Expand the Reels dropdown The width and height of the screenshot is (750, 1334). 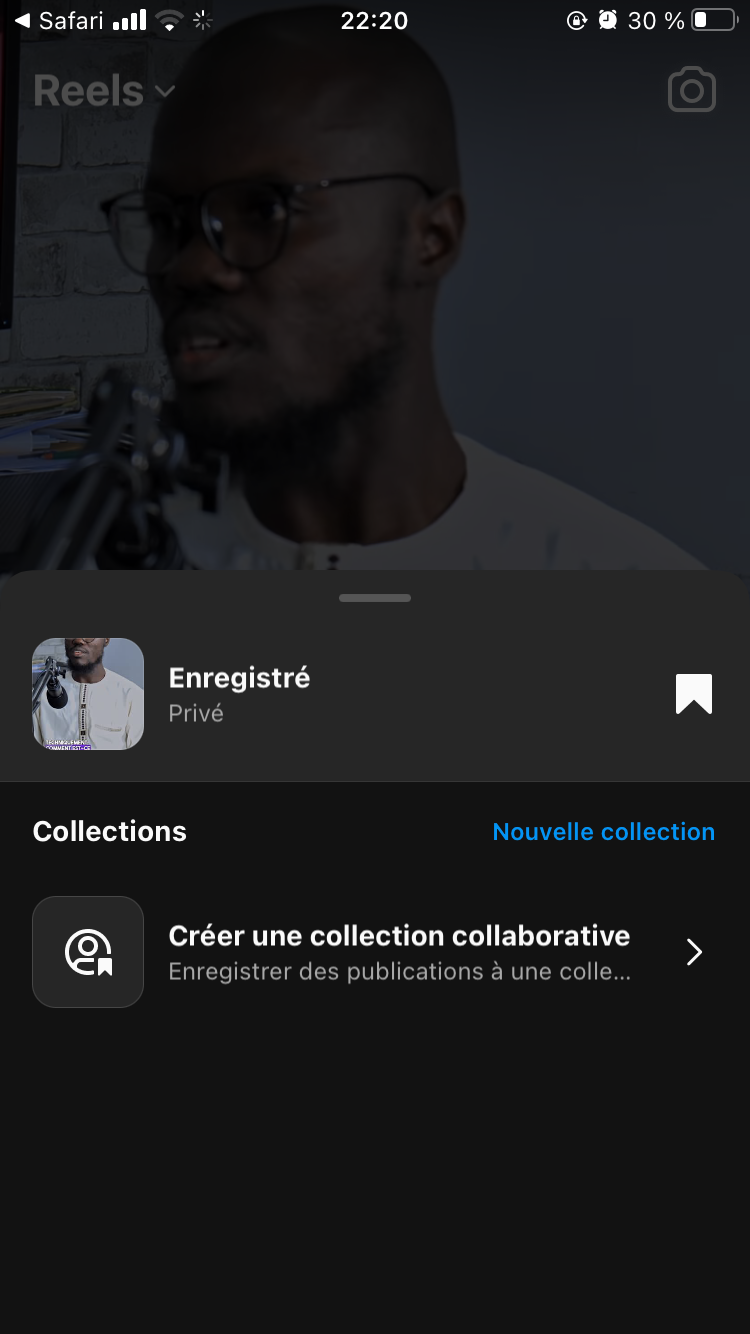click(104, 91)
